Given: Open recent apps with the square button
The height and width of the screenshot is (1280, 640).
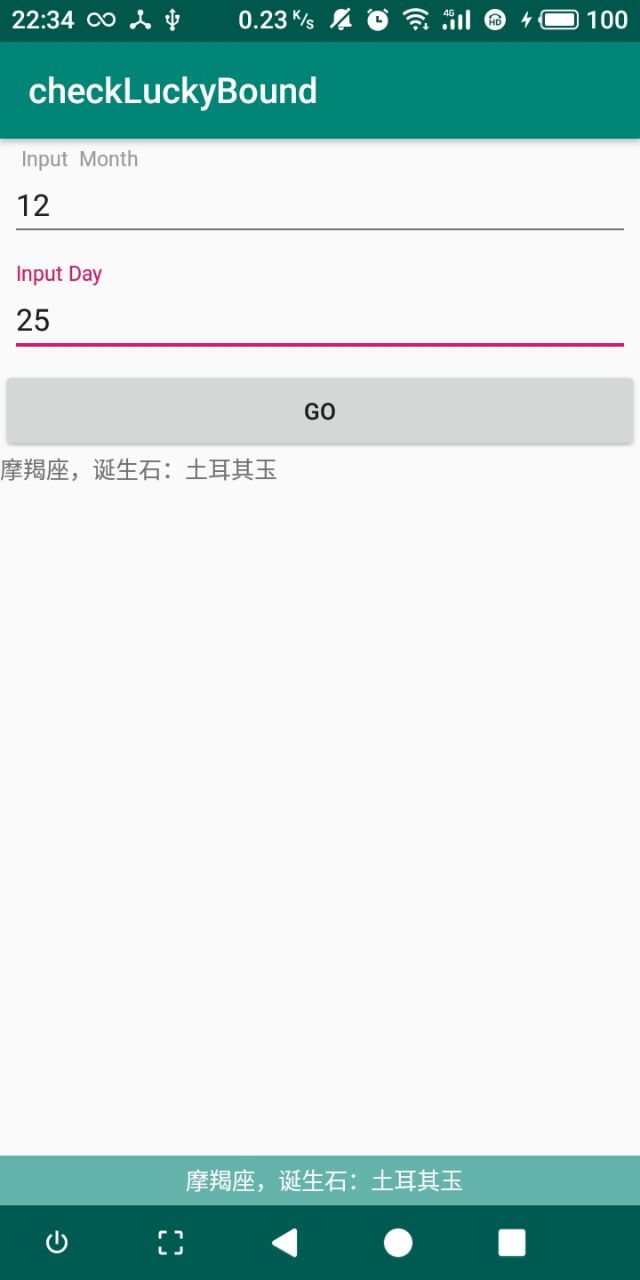Looking at the screenshot, I should pyautogui.click(x=512, y=1242).
